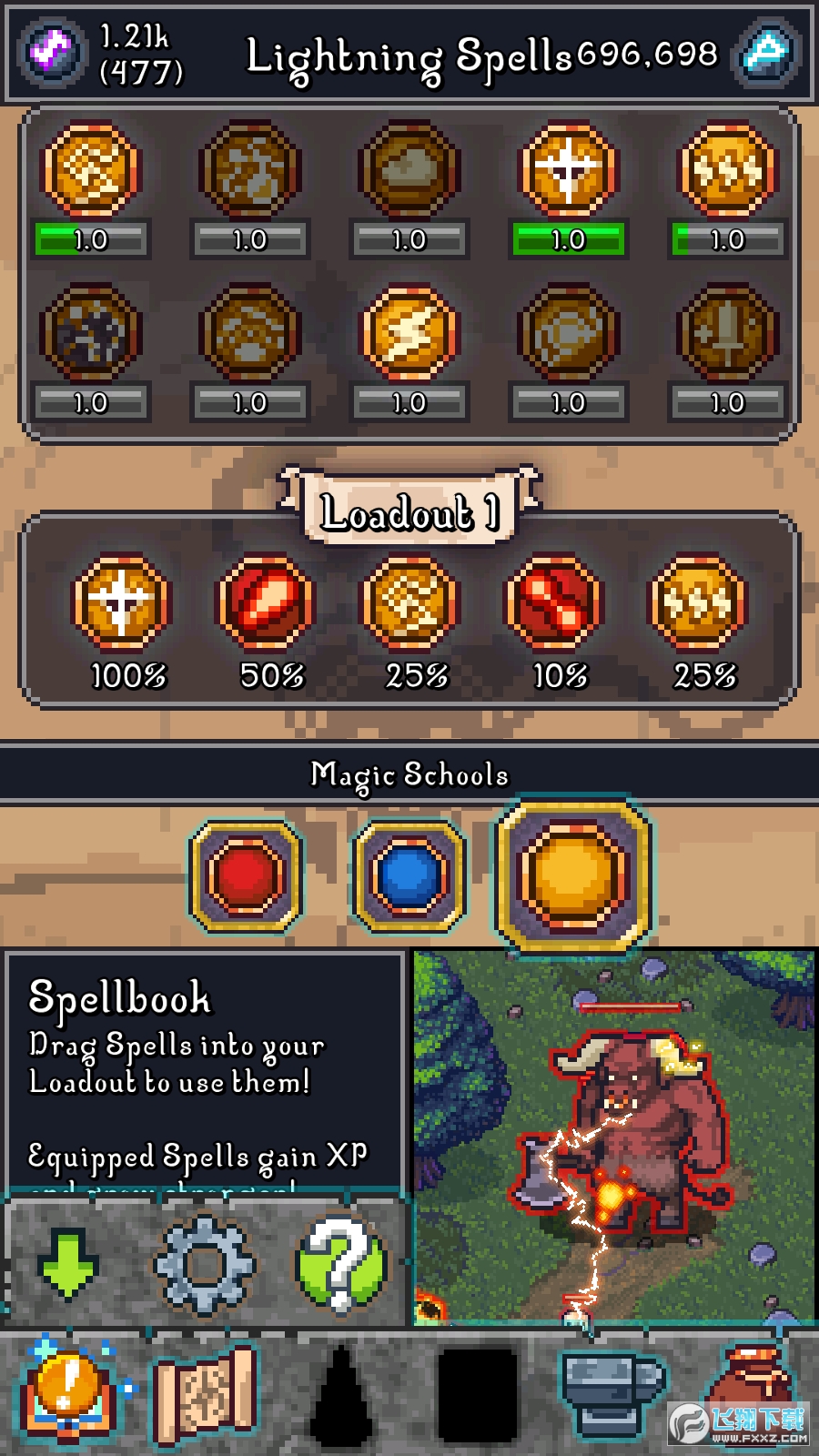The image size is (819, 1456).
Task: Select the red fire magic school
Action: [x=246, y=876]
